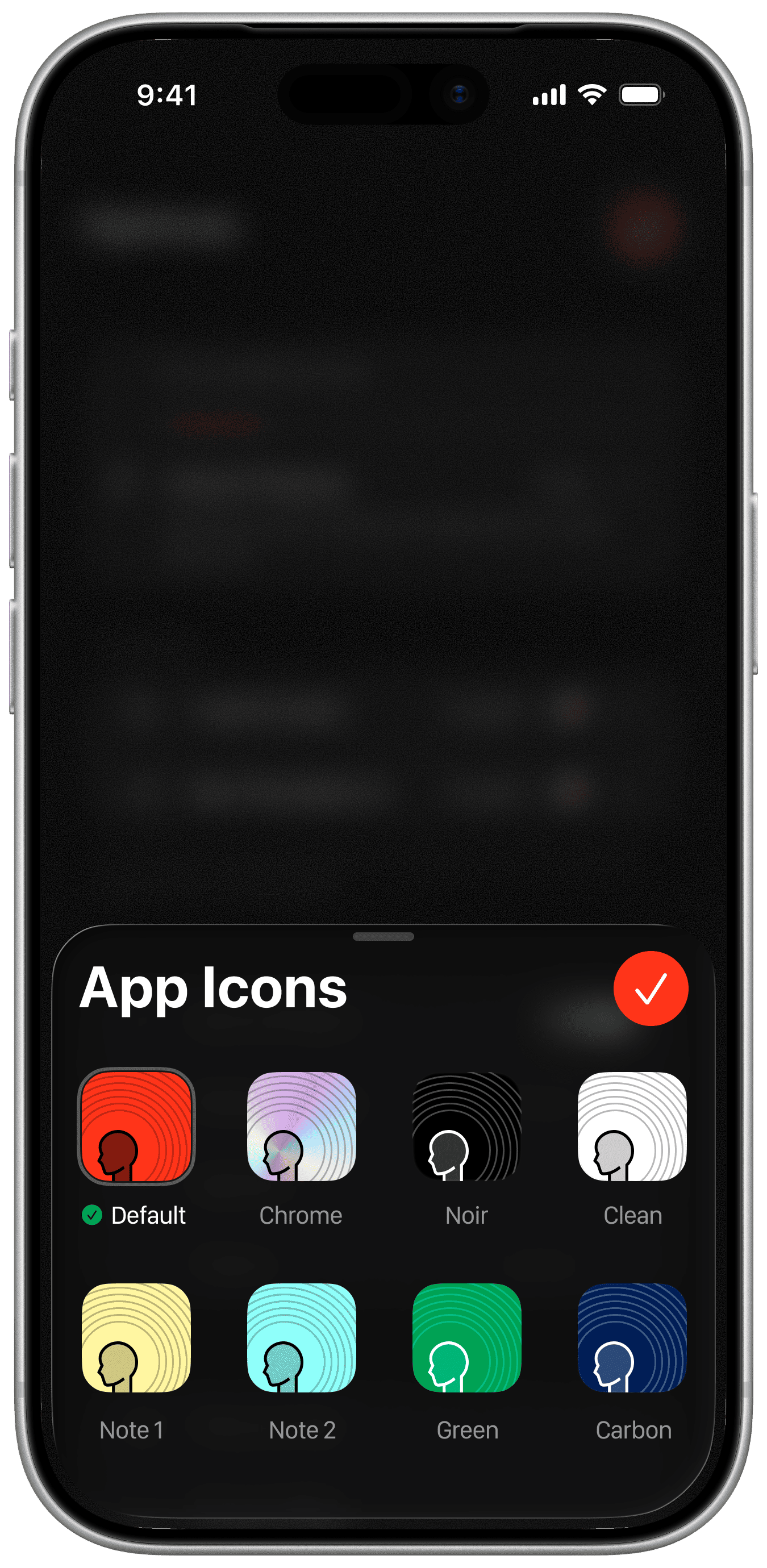
Task: Choose the Note 2 cyan icon
Action: (301, 1338)
